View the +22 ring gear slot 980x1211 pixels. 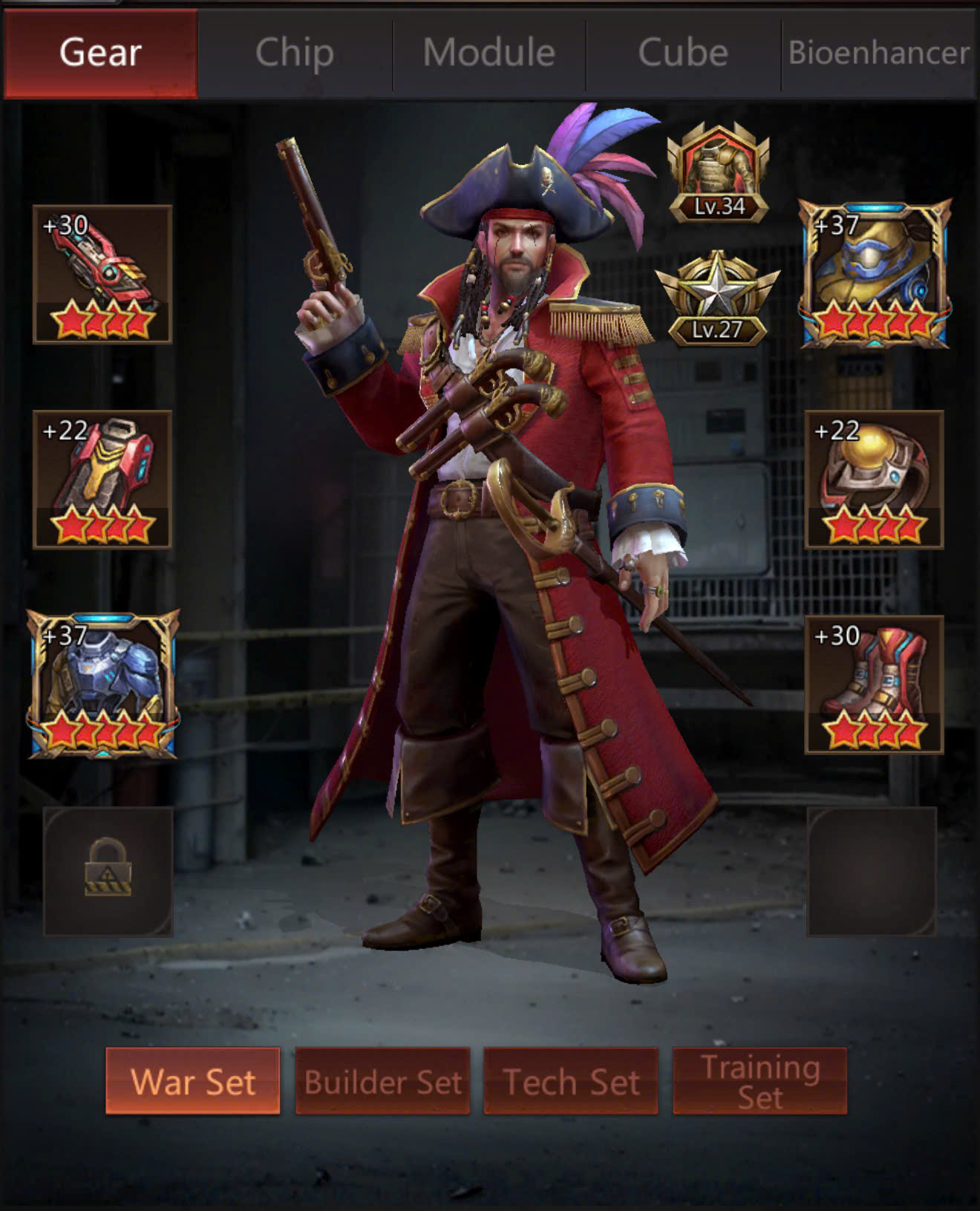coord(875,479)
